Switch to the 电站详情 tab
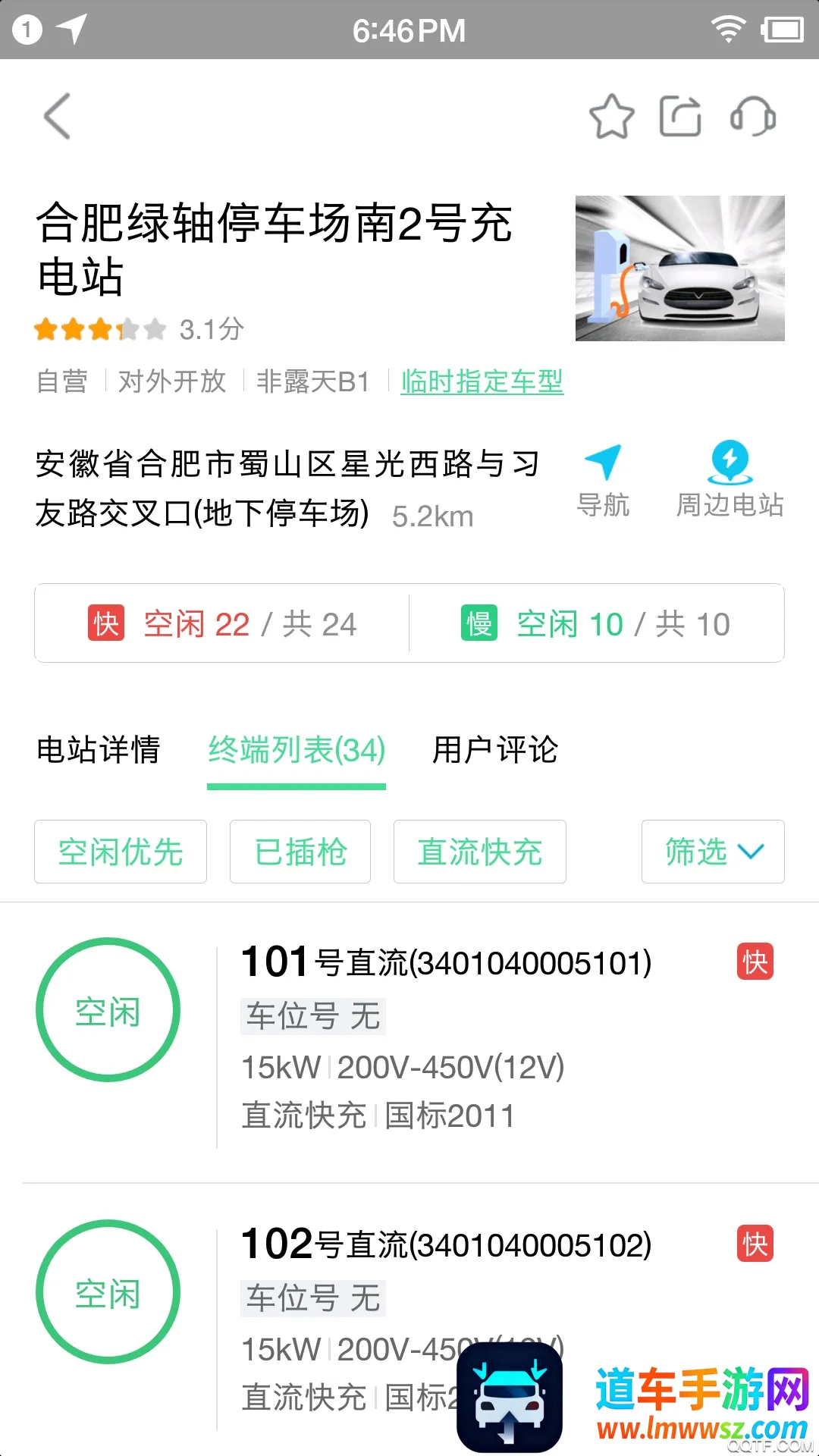The image size is (819, 1456). click(x=99, y=750)
